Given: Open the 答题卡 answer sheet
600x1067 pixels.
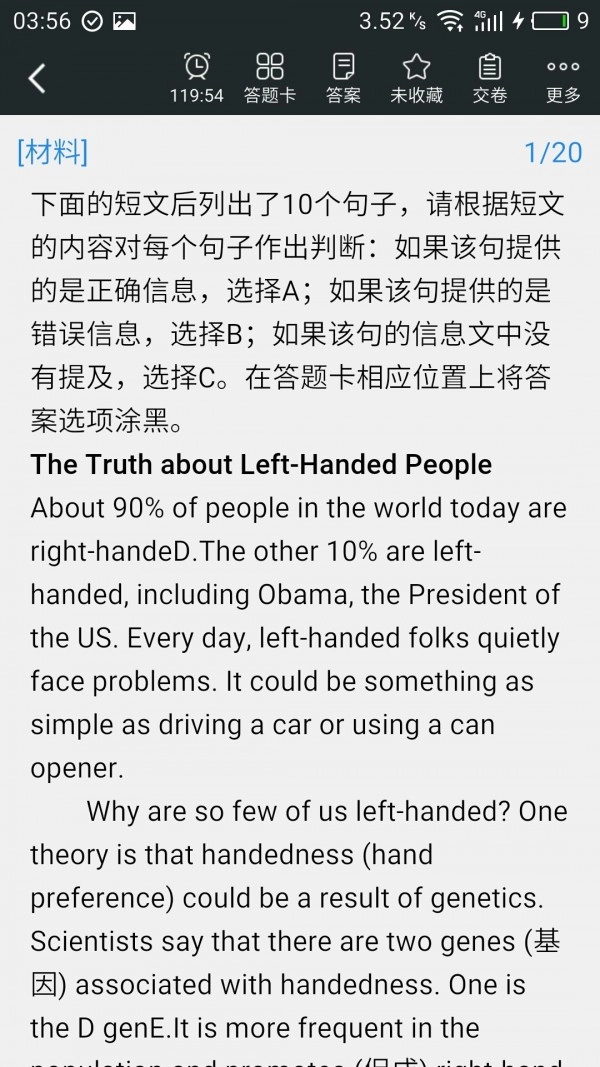Looking at the screenshot, I should point(270,78).
